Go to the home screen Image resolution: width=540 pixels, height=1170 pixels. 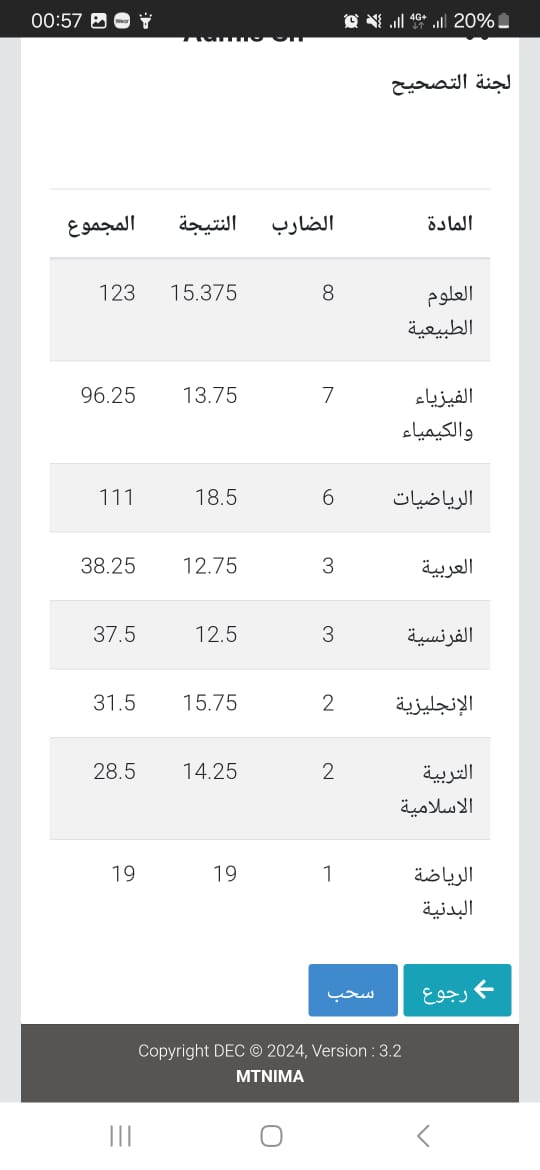(x=271, y=1136)
